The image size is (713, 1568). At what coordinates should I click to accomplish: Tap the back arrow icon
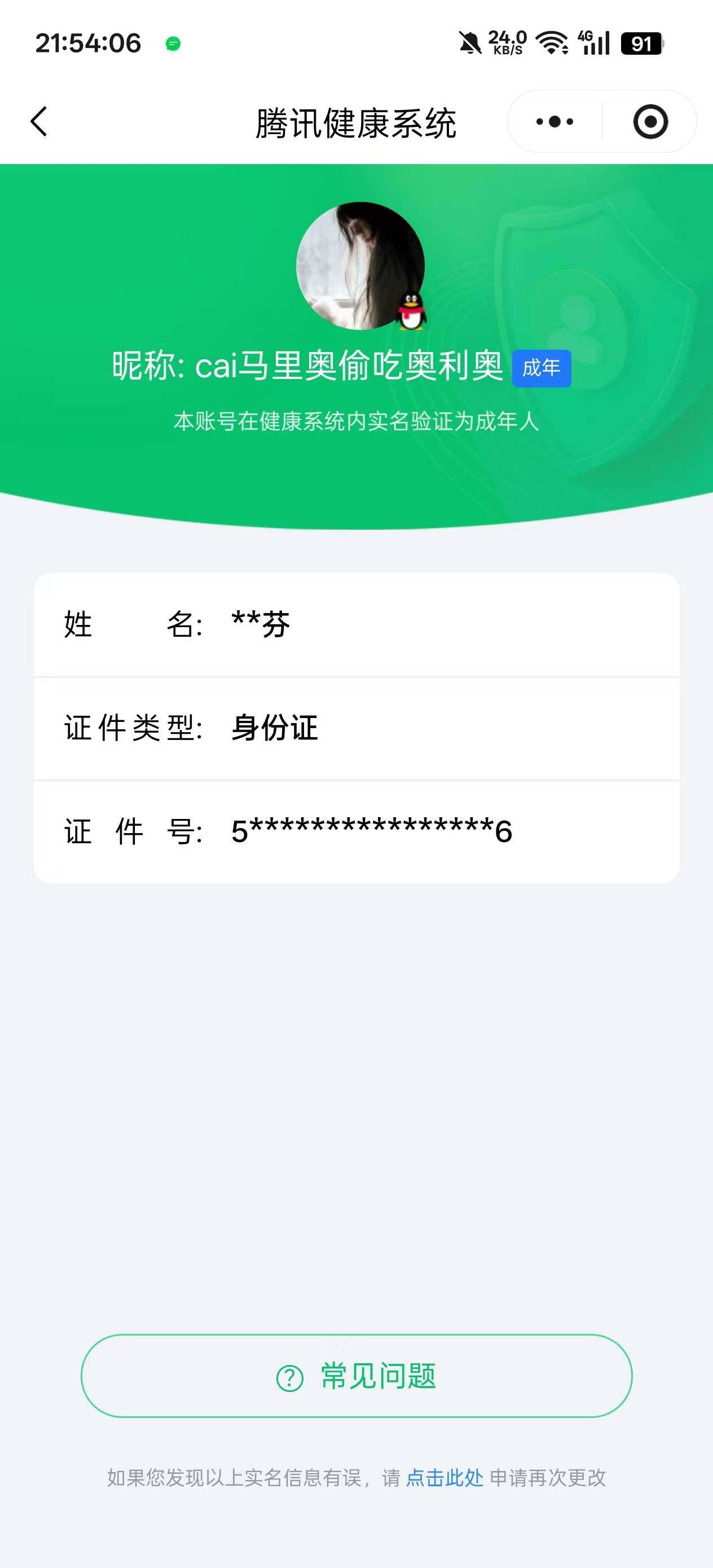[x=39, y=121]
